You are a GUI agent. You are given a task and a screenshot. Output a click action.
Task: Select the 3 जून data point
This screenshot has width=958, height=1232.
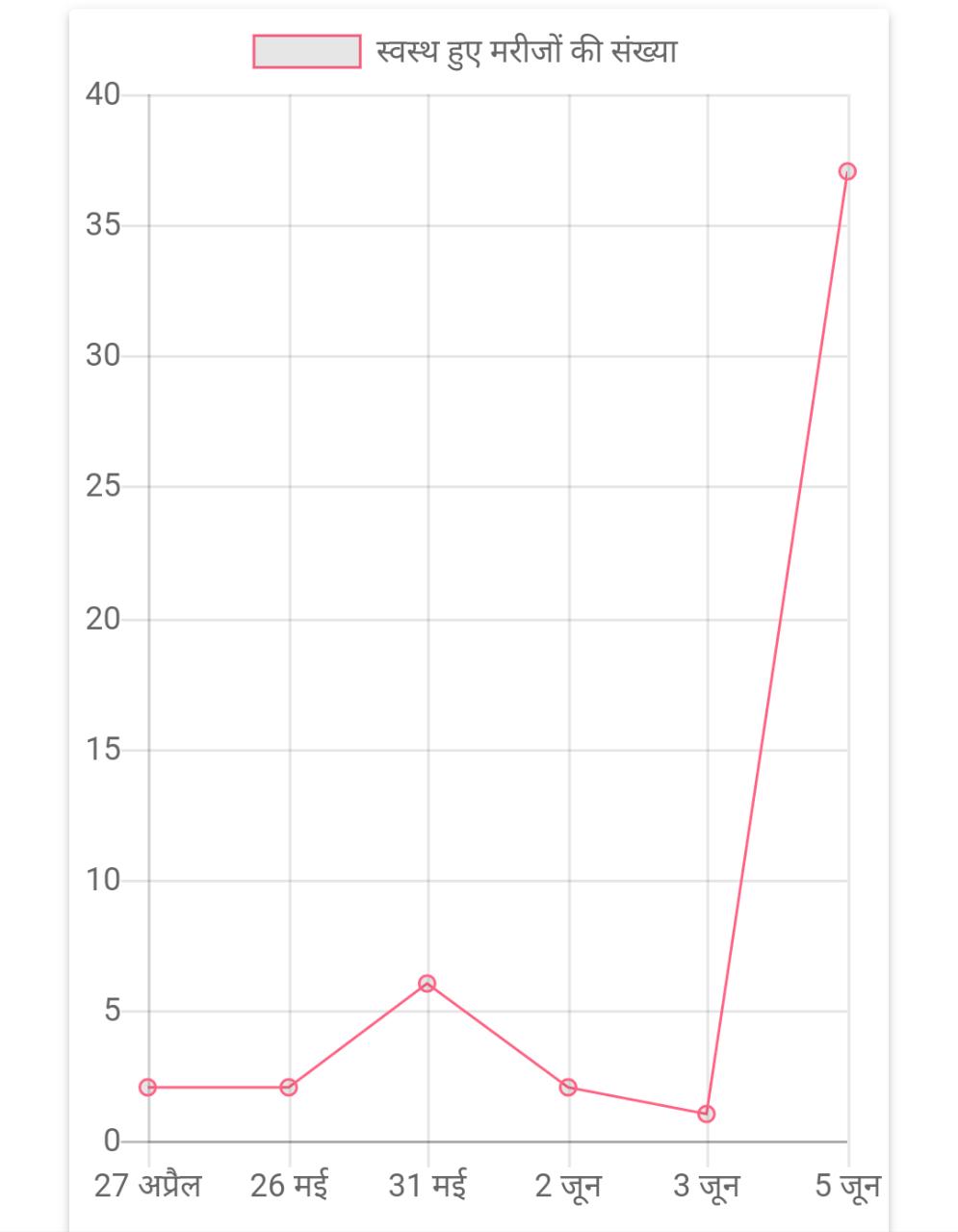707,1114
